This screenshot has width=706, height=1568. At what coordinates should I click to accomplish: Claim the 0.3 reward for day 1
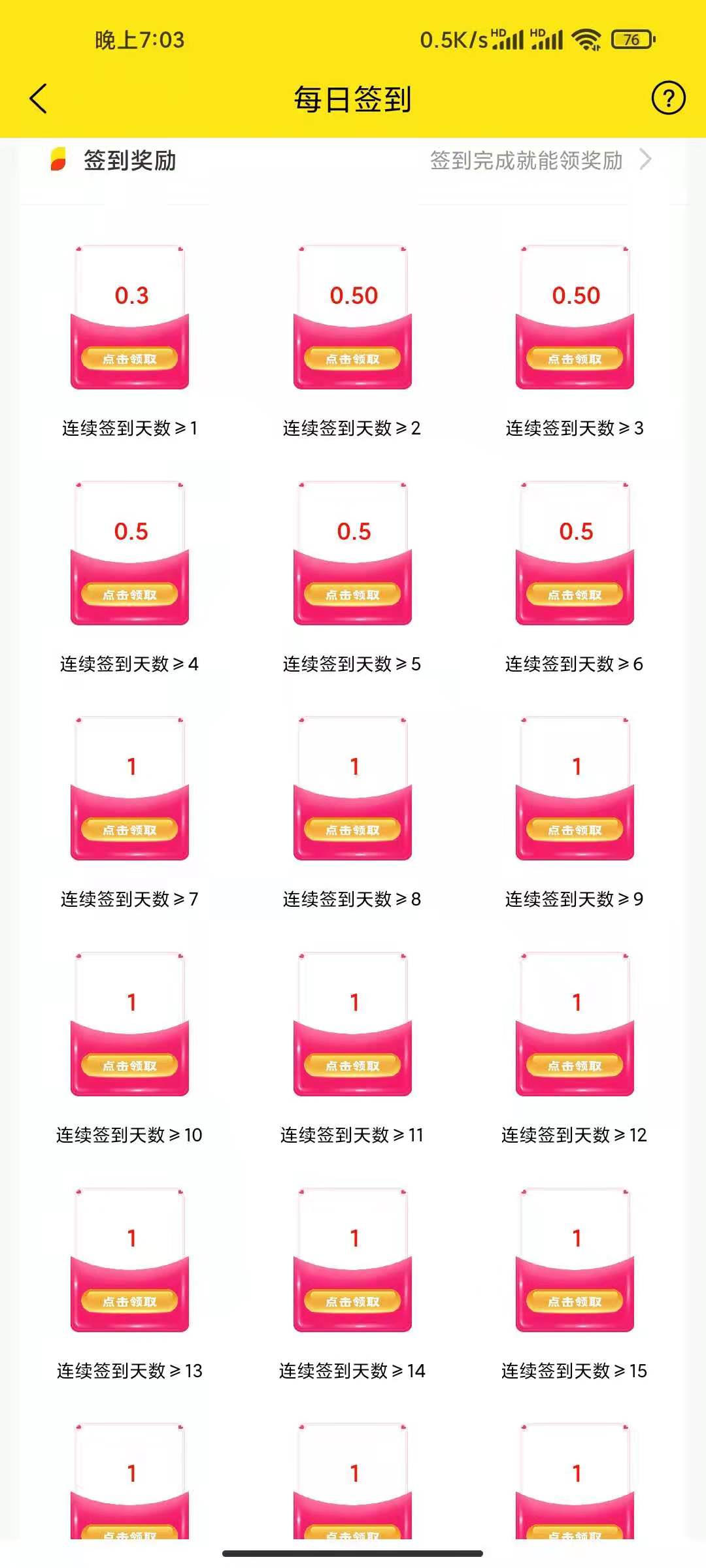tap(129, 358)
